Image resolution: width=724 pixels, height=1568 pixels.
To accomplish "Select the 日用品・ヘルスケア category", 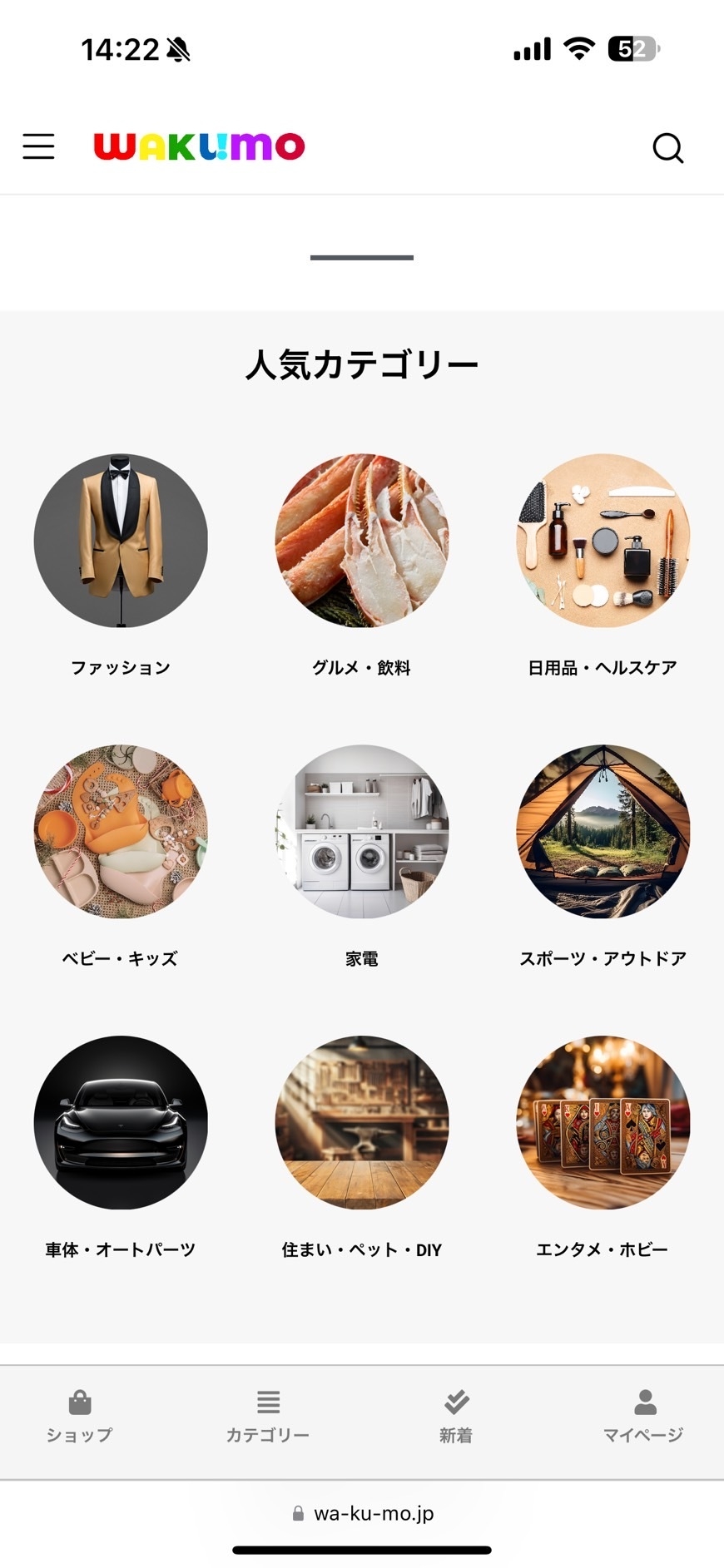I will [603, 541].
